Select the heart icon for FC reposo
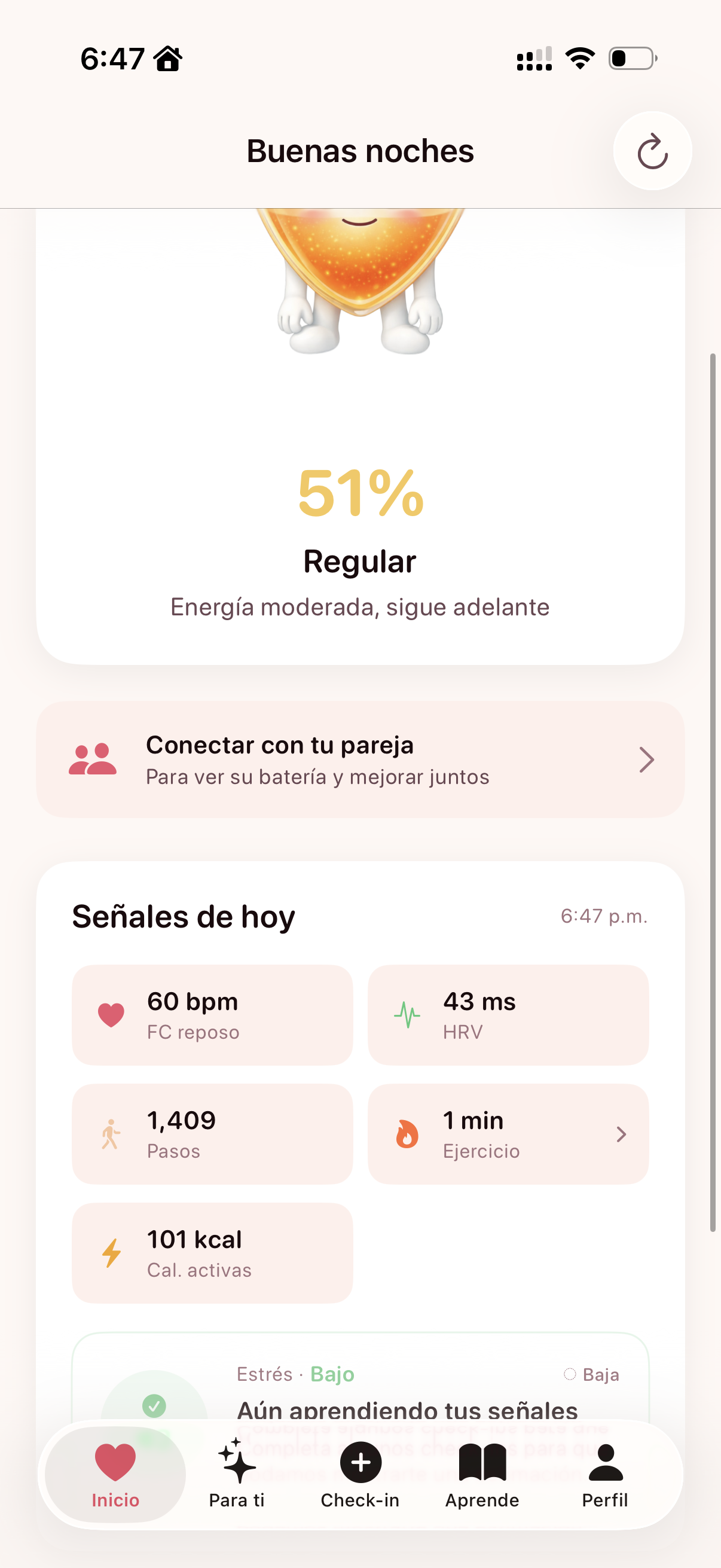 (110, 1014)
